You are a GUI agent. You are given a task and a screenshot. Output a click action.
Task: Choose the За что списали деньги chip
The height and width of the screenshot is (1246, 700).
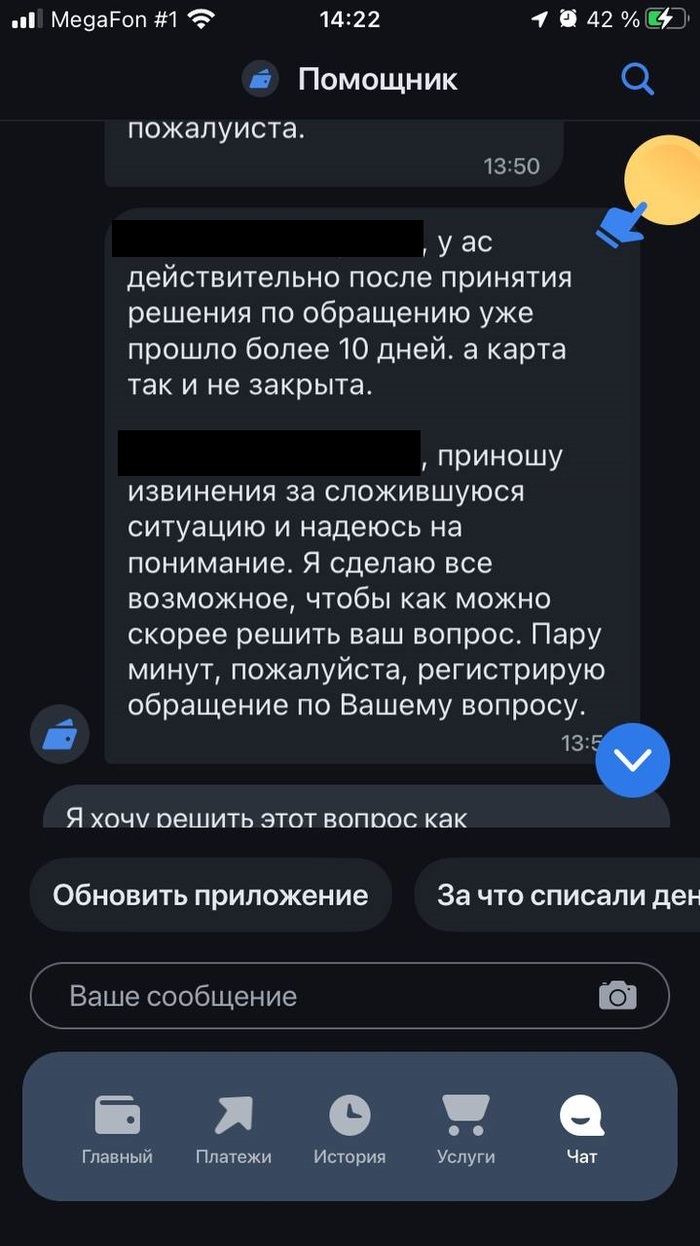point(560,895)
